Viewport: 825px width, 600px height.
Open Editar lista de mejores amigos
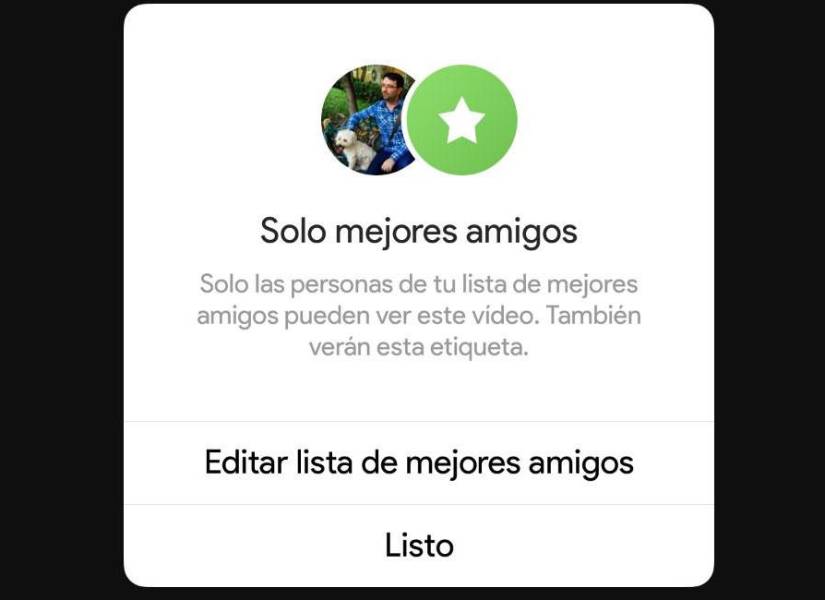[418, 463]
